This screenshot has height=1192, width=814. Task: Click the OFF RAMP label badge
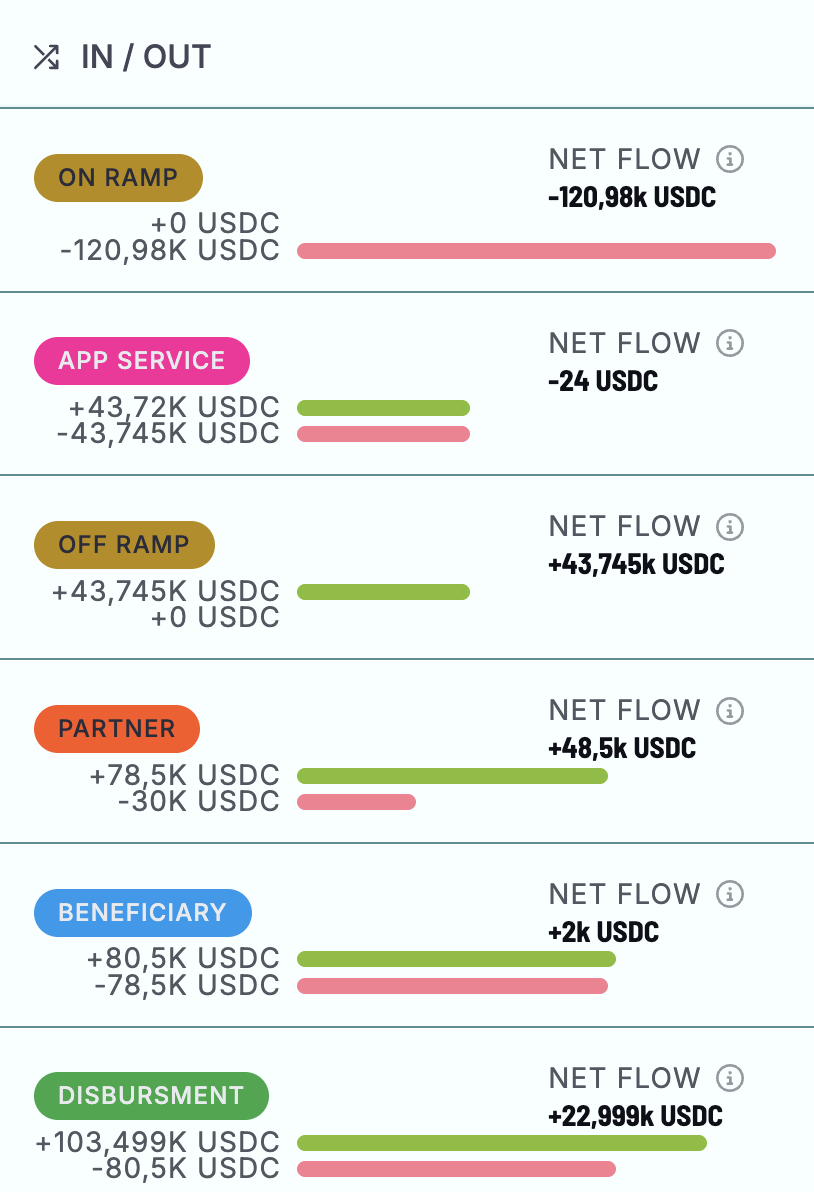pos(124,545)
